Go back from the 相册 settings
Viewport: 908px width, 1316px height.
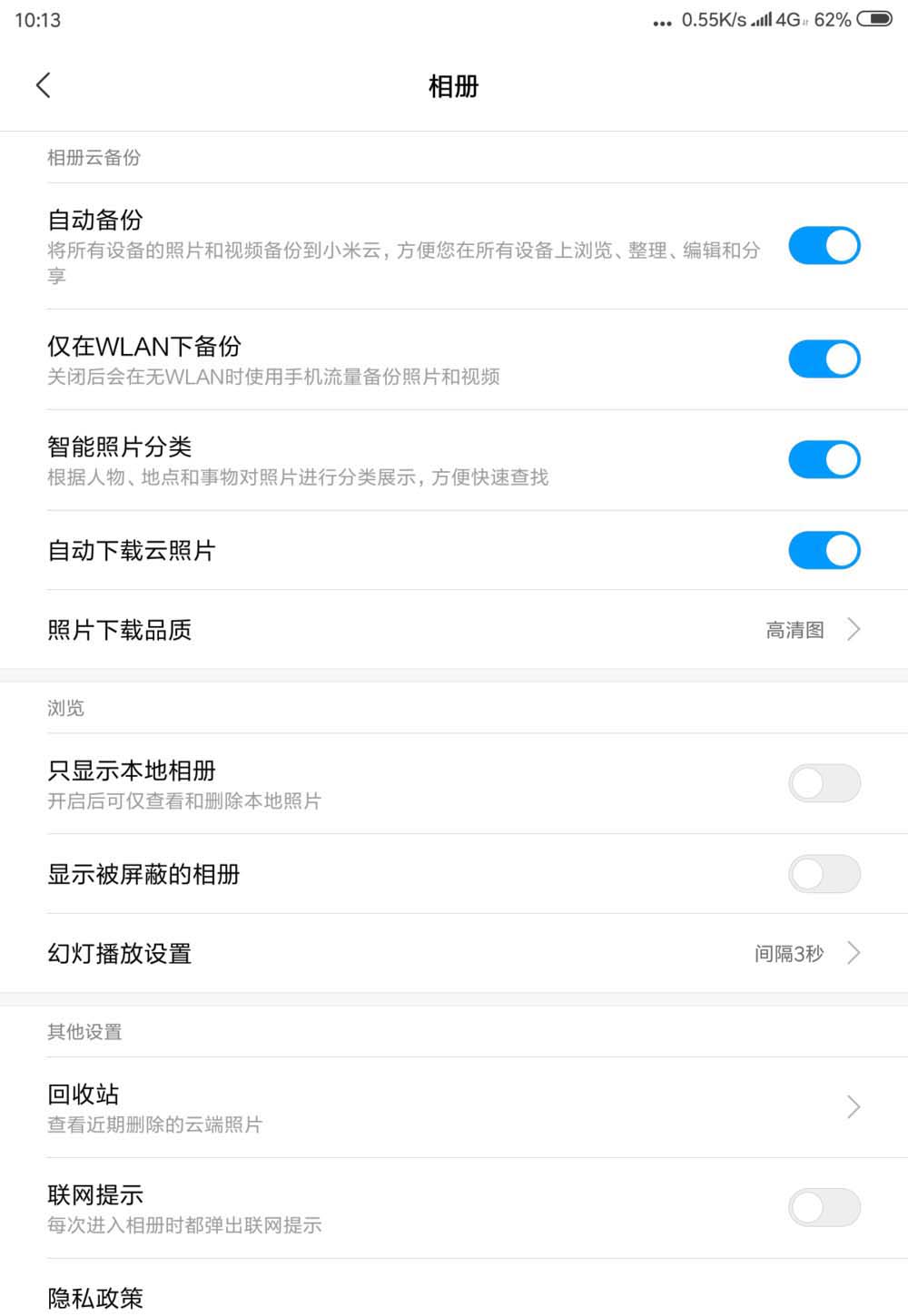click(x=43, y=85)
